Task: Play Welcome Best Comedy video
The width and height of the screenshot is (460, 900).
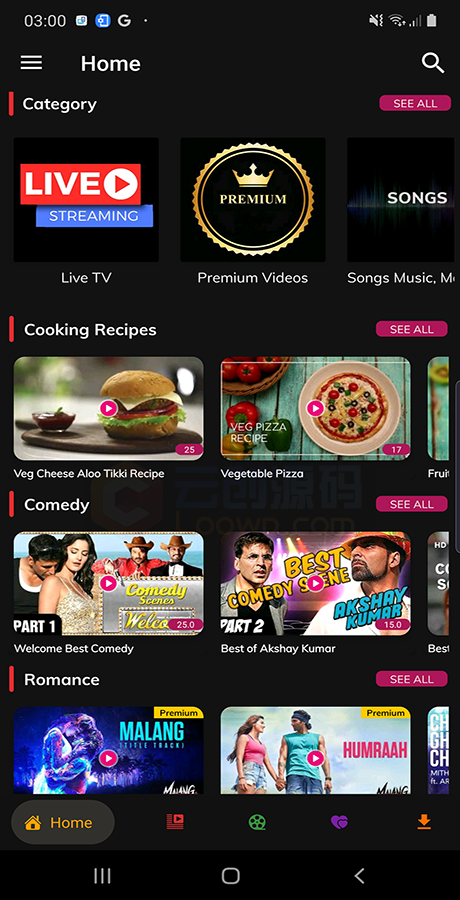Action: 109,583
